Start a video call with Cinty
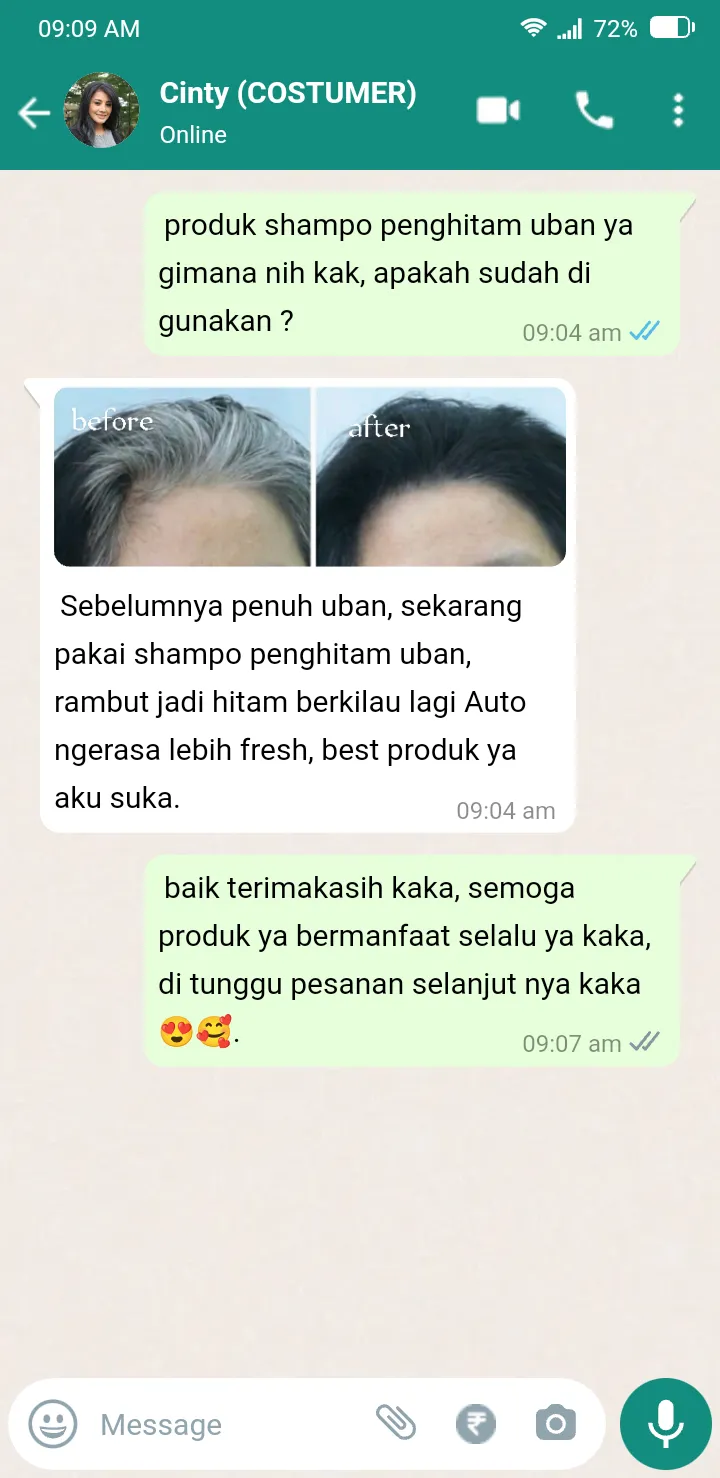Viewport: 720px width, 1478px height. (497, 110)
